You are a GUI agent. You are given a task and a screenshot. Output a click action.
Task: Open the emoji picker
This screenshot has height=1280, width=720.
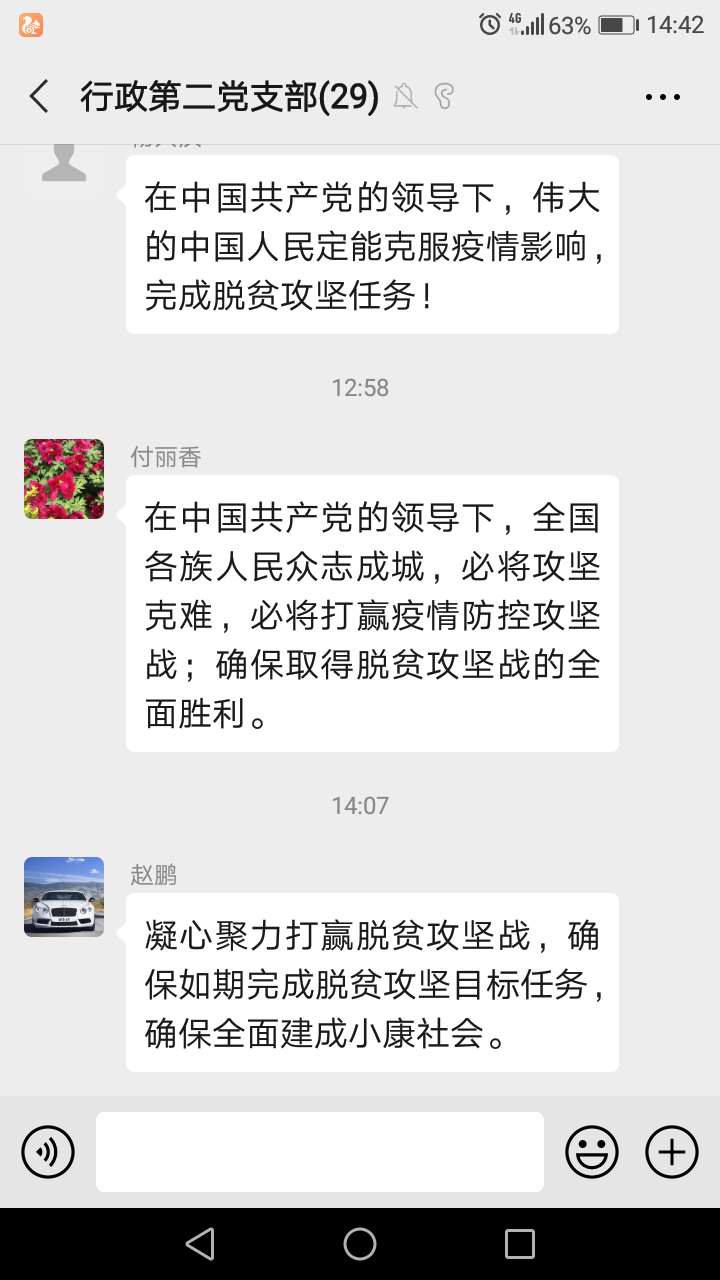[x=592, y=1152]
